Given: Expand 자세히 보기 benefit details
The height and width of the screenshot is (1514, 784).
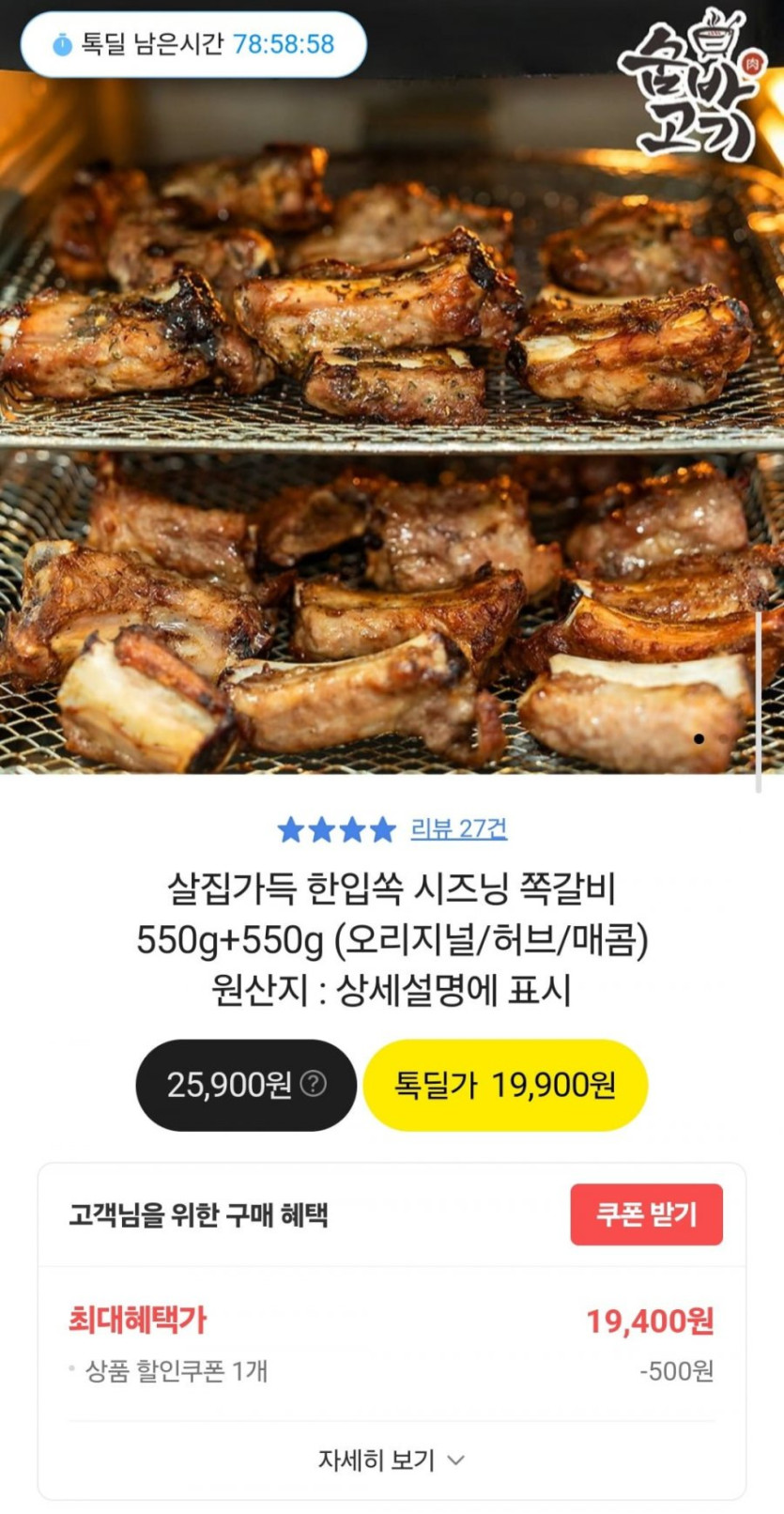Looking at the screenshot, I should click(392, 1460).
